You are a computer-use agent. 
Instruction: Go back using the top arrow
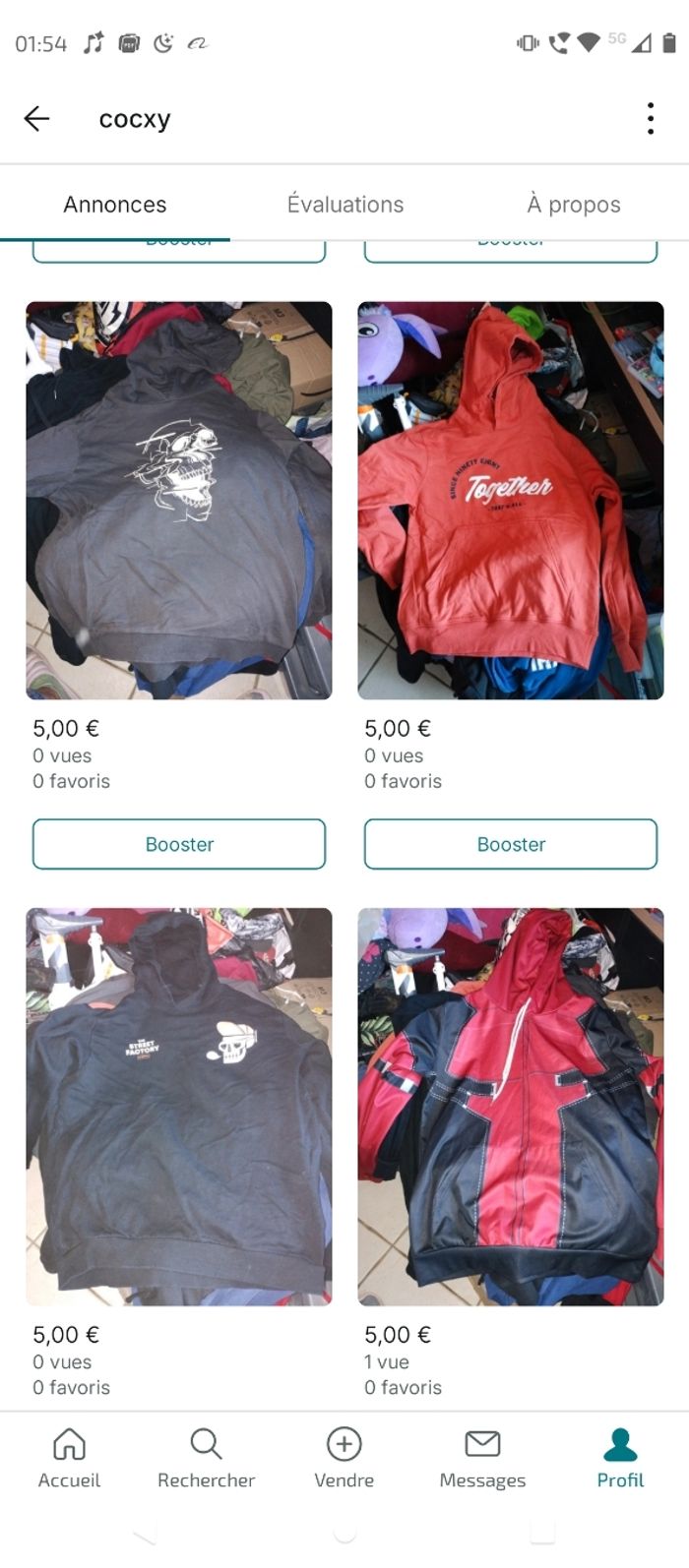(36, 119)
